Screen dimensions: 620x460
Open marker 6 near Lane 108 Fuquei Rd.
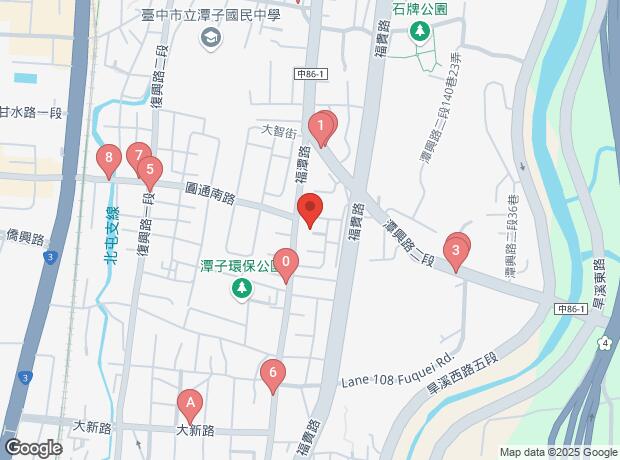point(271,375)
